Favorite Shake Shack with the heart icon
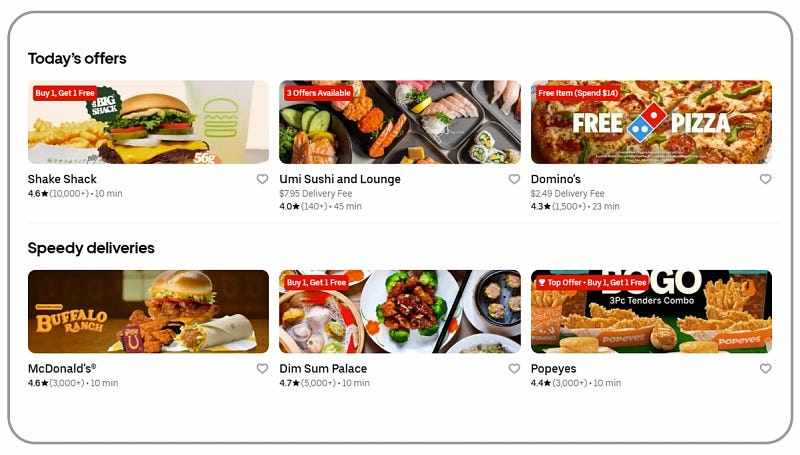Screen dimensions: 800x455 262,179
